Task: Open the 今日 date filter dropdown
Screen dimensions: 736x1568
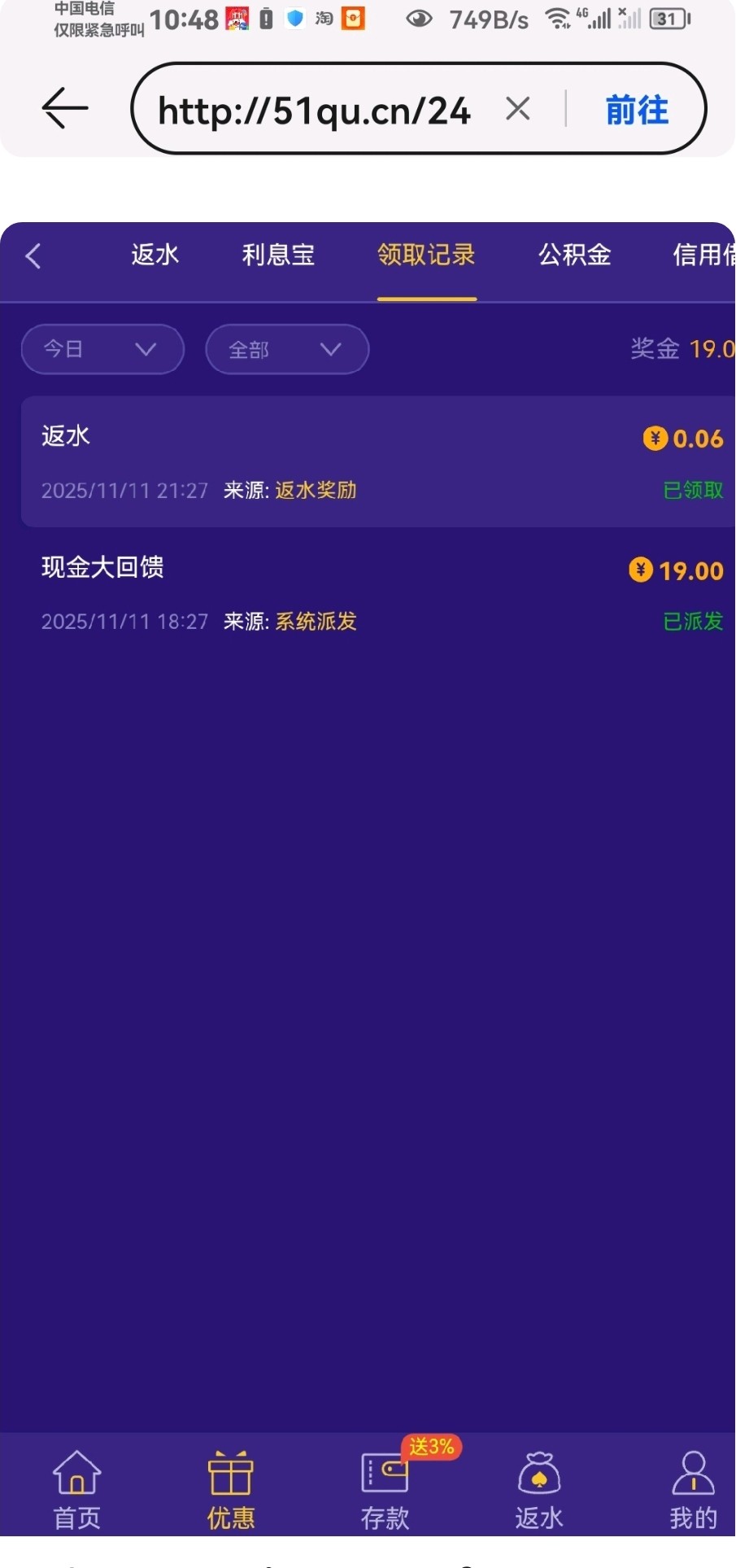Action: (102, 349)
